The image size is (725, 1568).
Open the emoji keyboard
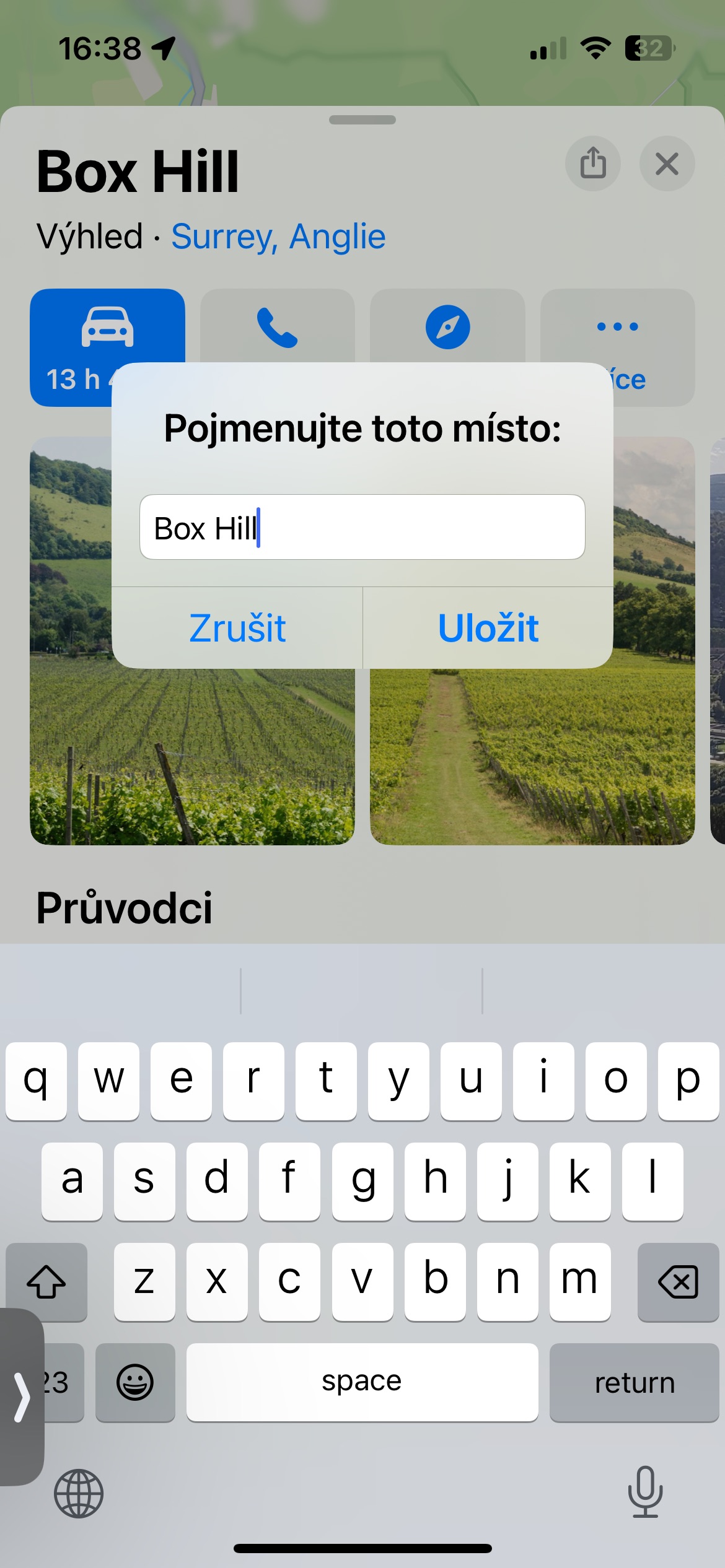135,1382
